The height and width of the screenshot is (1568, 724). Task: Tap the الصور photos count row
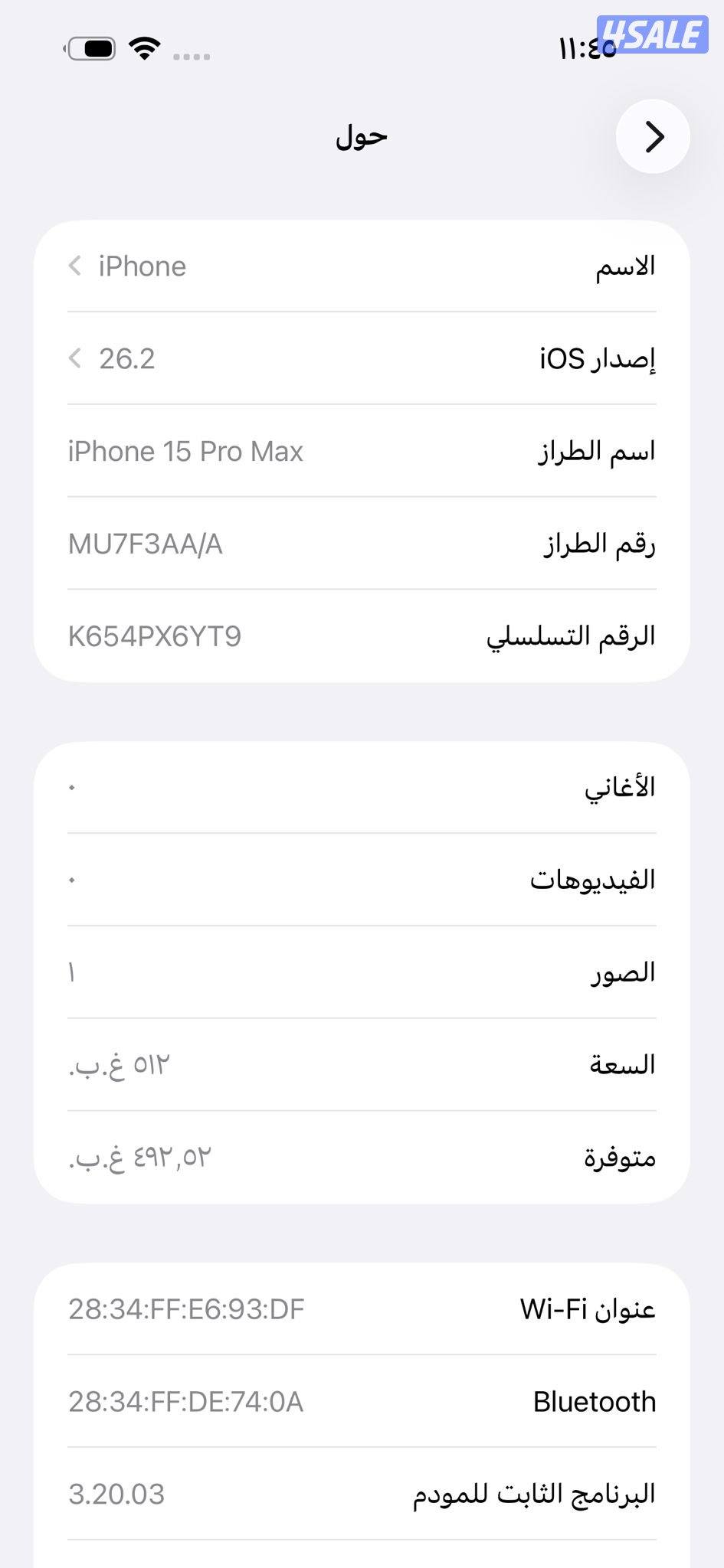(x=360, y=972)
